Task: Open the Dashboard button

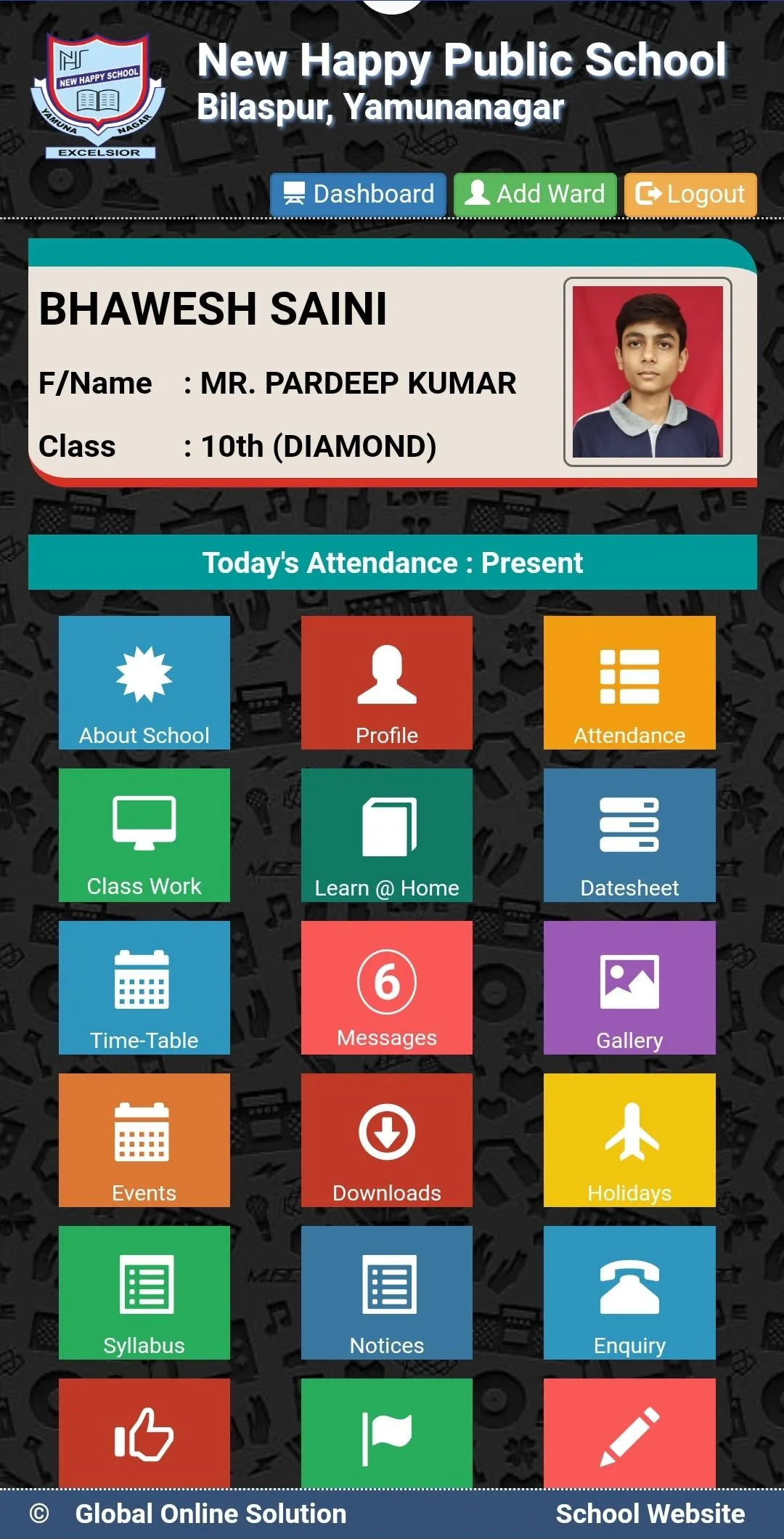Action: click(358, 195)
